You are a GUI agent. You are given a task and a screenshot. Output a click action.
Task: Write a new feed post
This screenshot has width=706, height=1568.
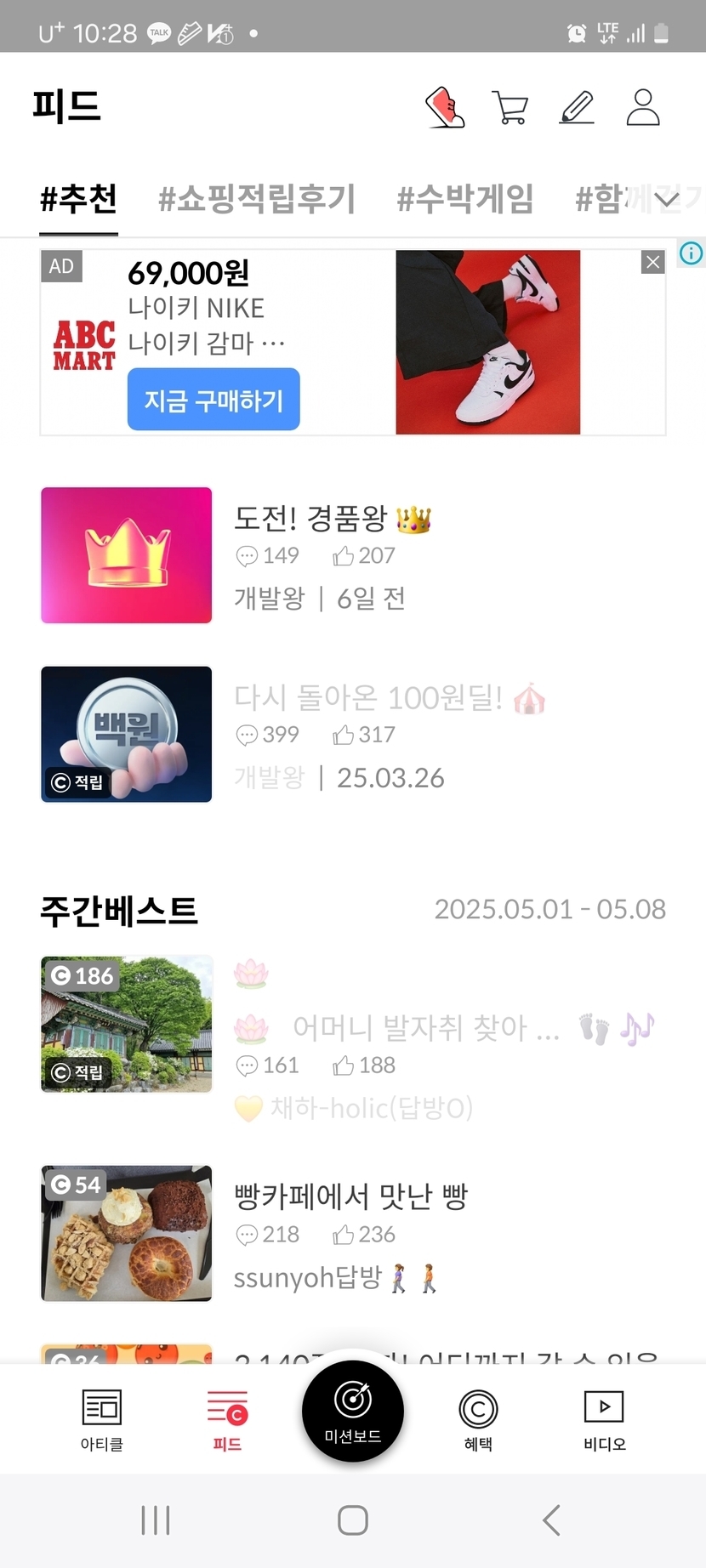[x=577, y=108]
